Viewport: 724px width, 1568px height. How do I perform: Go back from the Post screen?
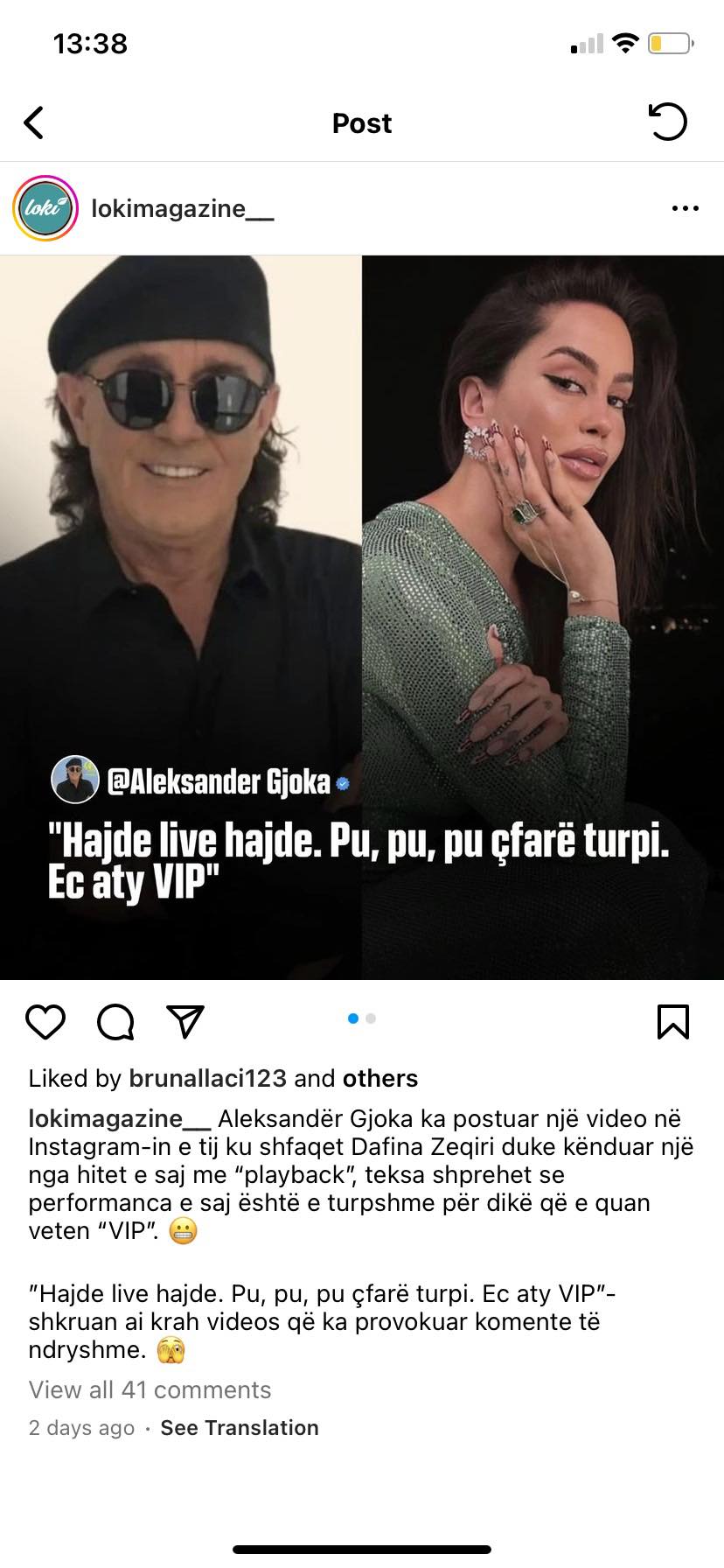(34, 122)
